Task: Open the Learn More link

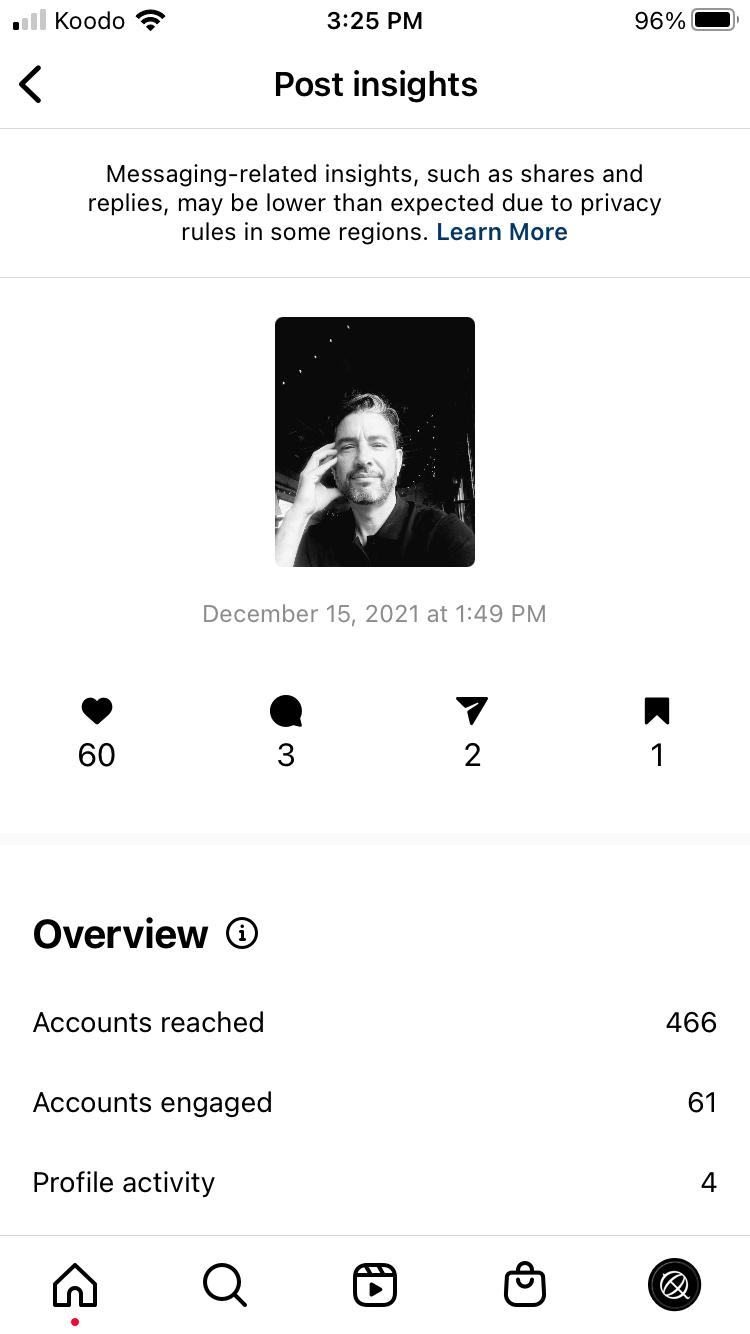Action: coord(502,232)
